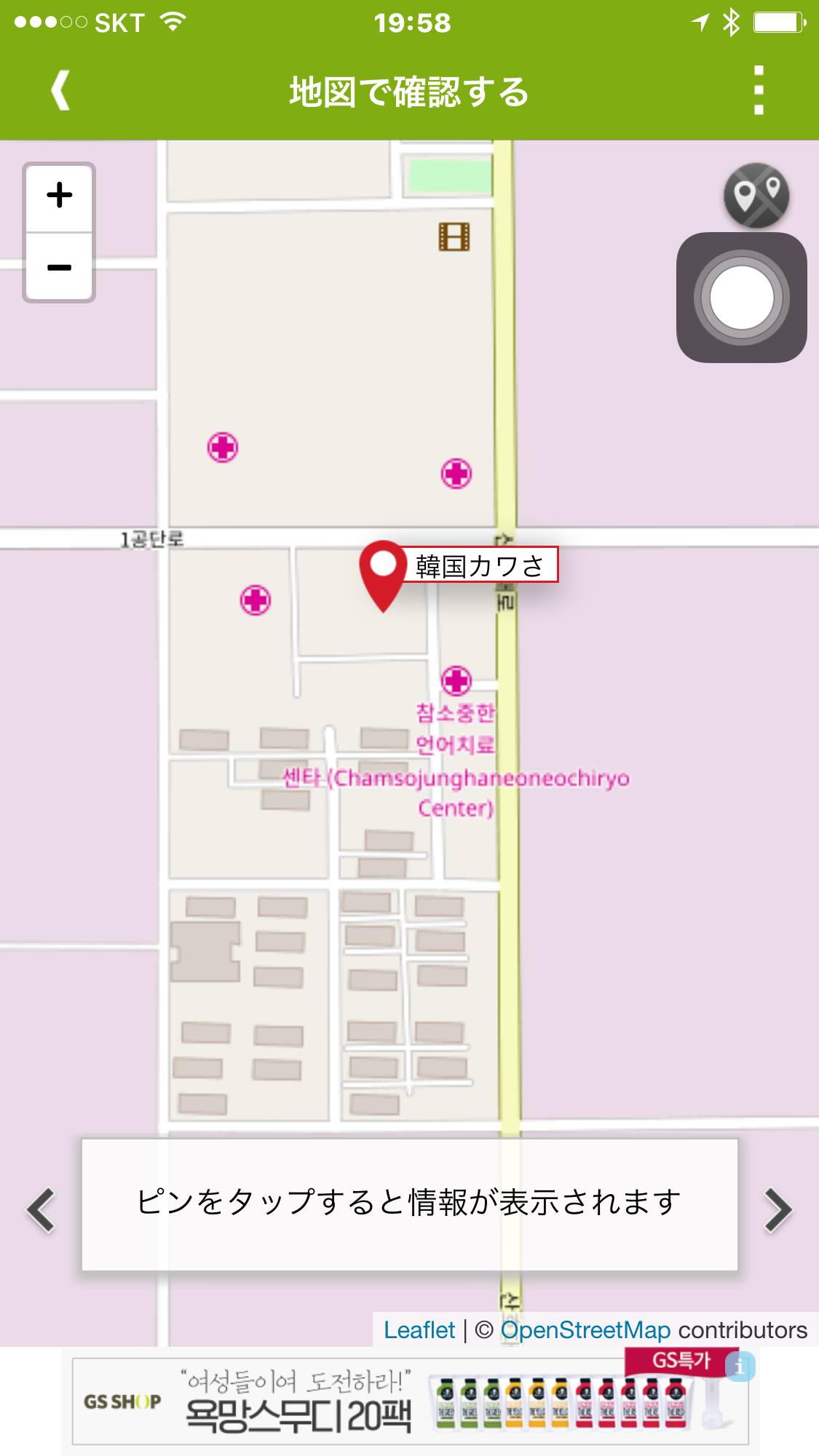Screen dimensions: 819x1456
Task: Zoom out the map with minus
Action: click(x=60, y=267)
